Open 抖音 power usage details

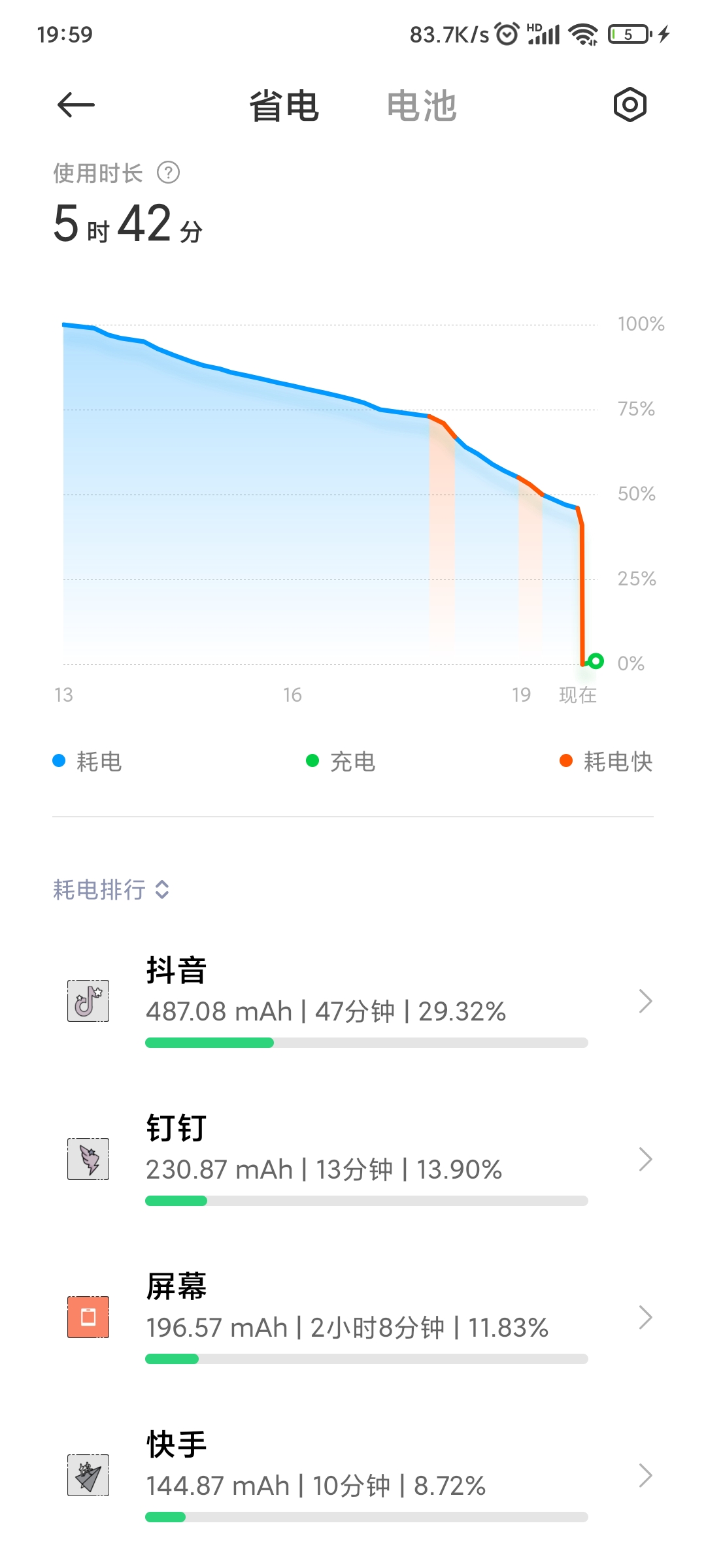353,1001
